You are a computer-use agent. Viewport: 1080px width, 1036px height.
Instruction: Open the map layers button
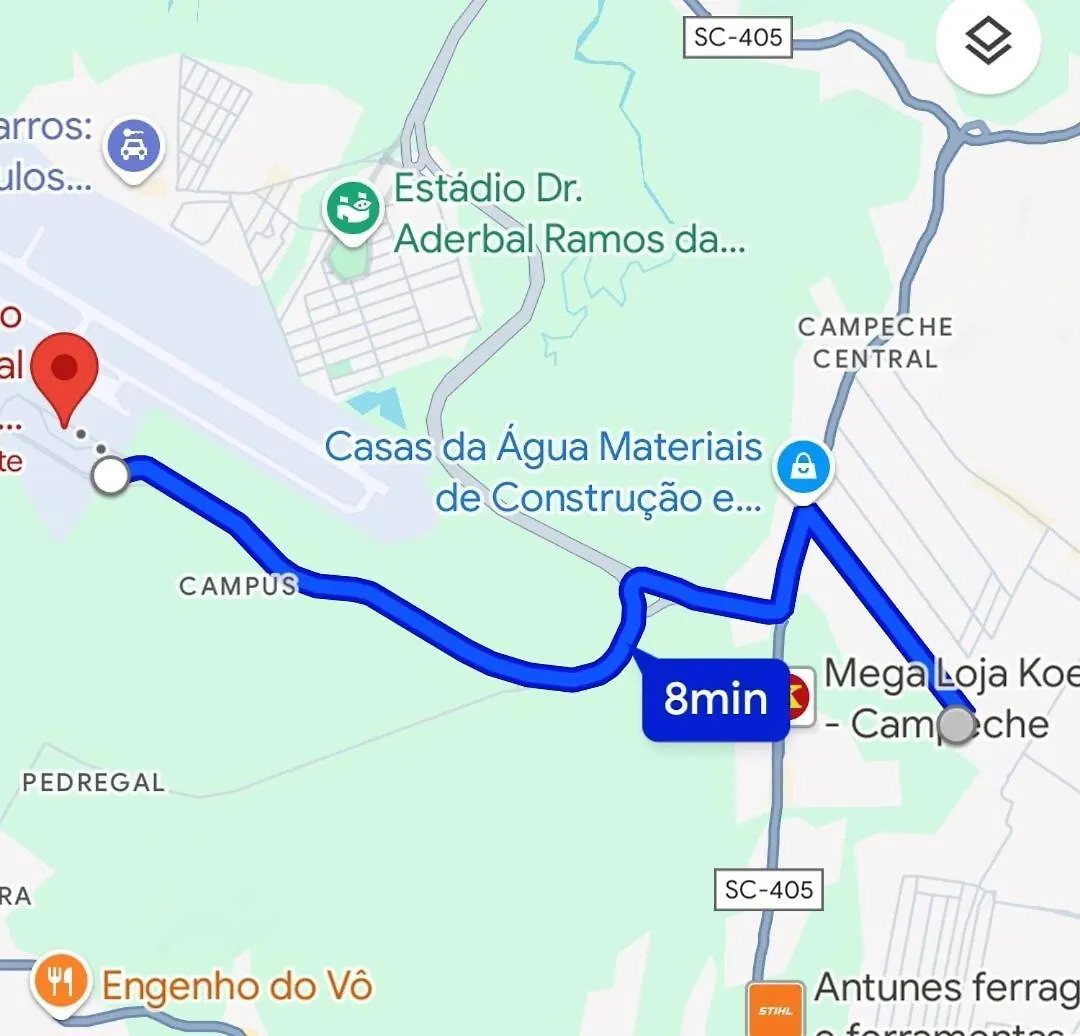[988, 42]
